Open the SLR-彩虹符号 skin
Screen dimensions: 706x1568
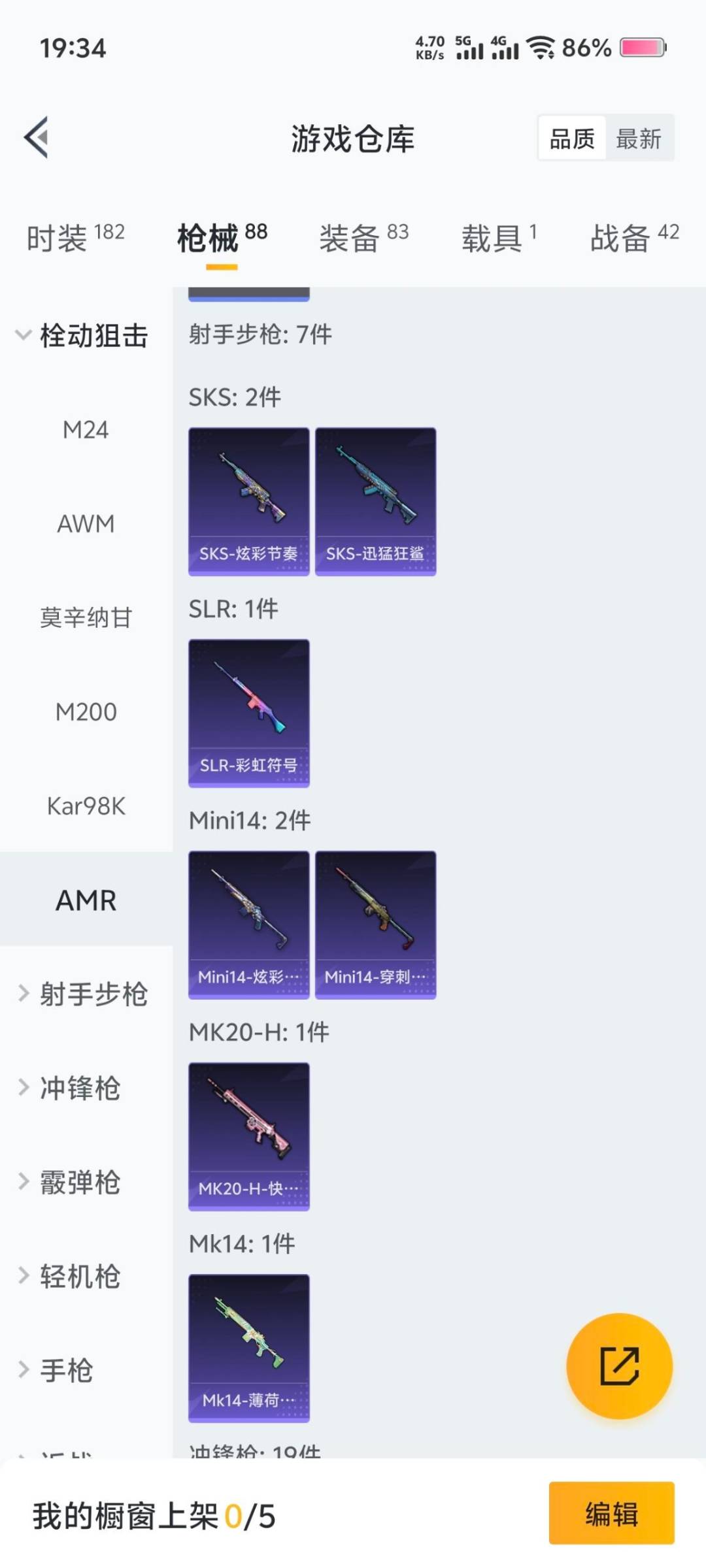click(248, 712)
